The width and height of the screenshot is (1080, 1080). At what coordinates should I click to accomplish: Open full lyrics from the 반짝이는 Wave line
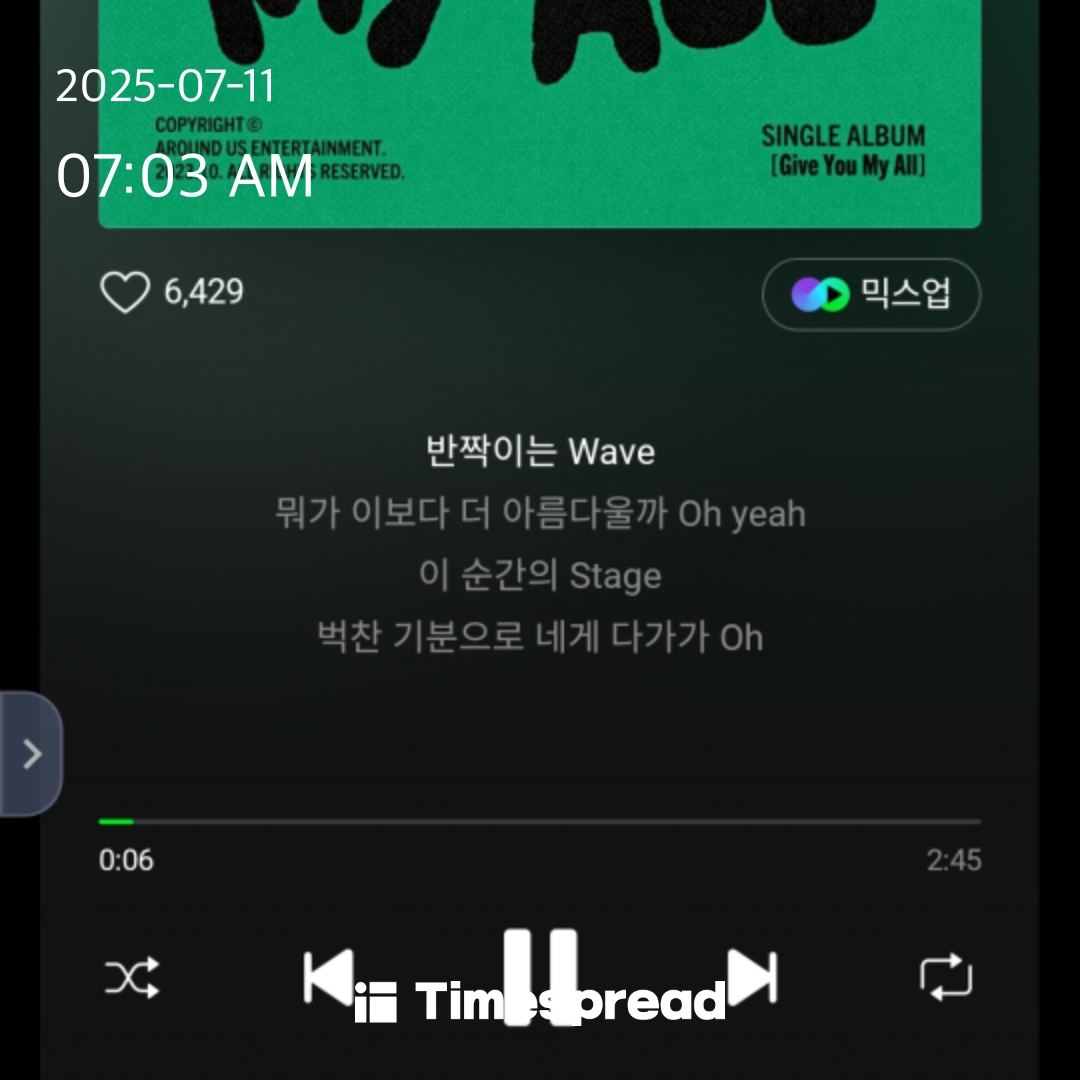pos(540,452)
